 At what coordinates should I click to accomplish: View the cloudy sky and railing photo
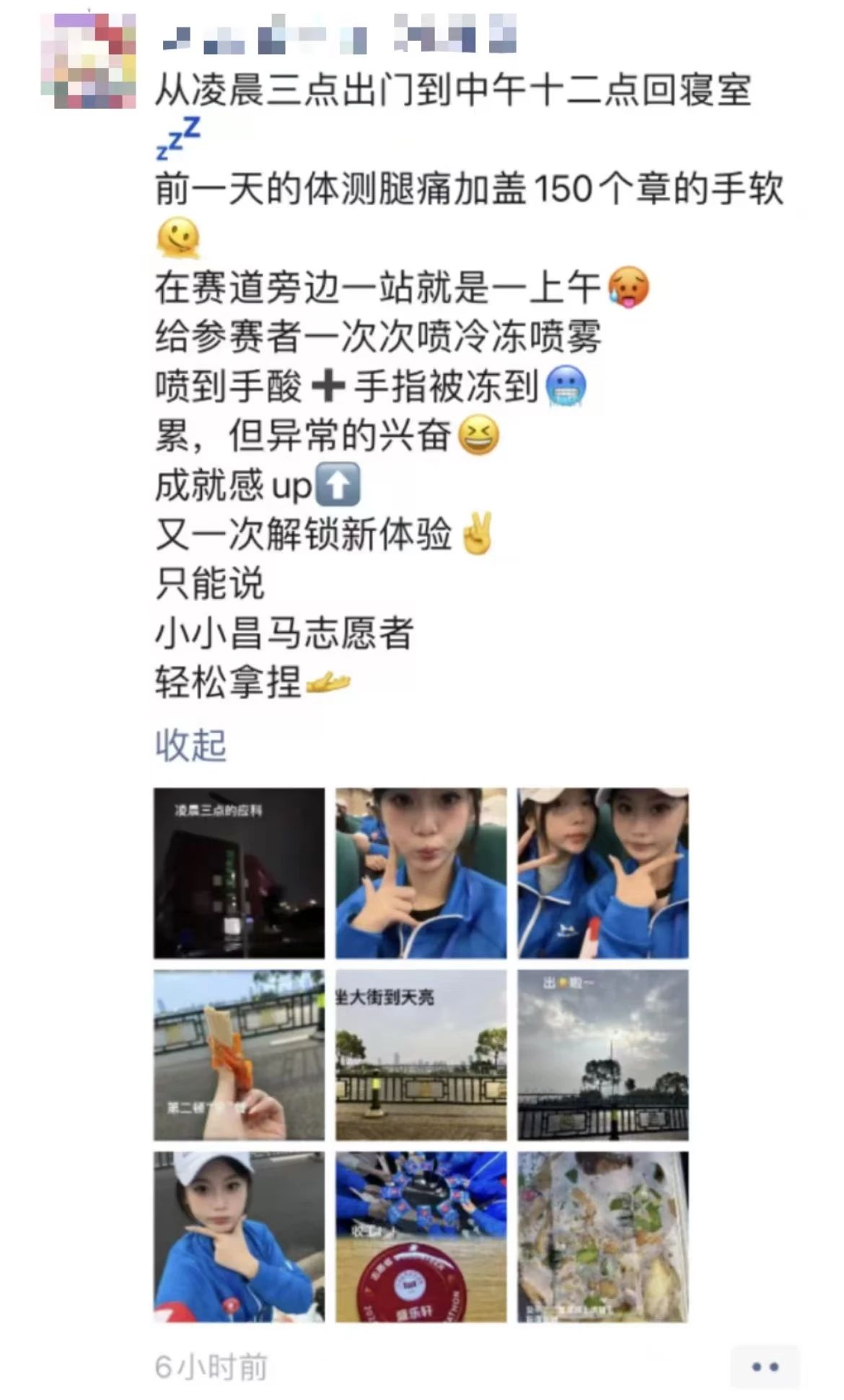click(x=603, y=1055)
